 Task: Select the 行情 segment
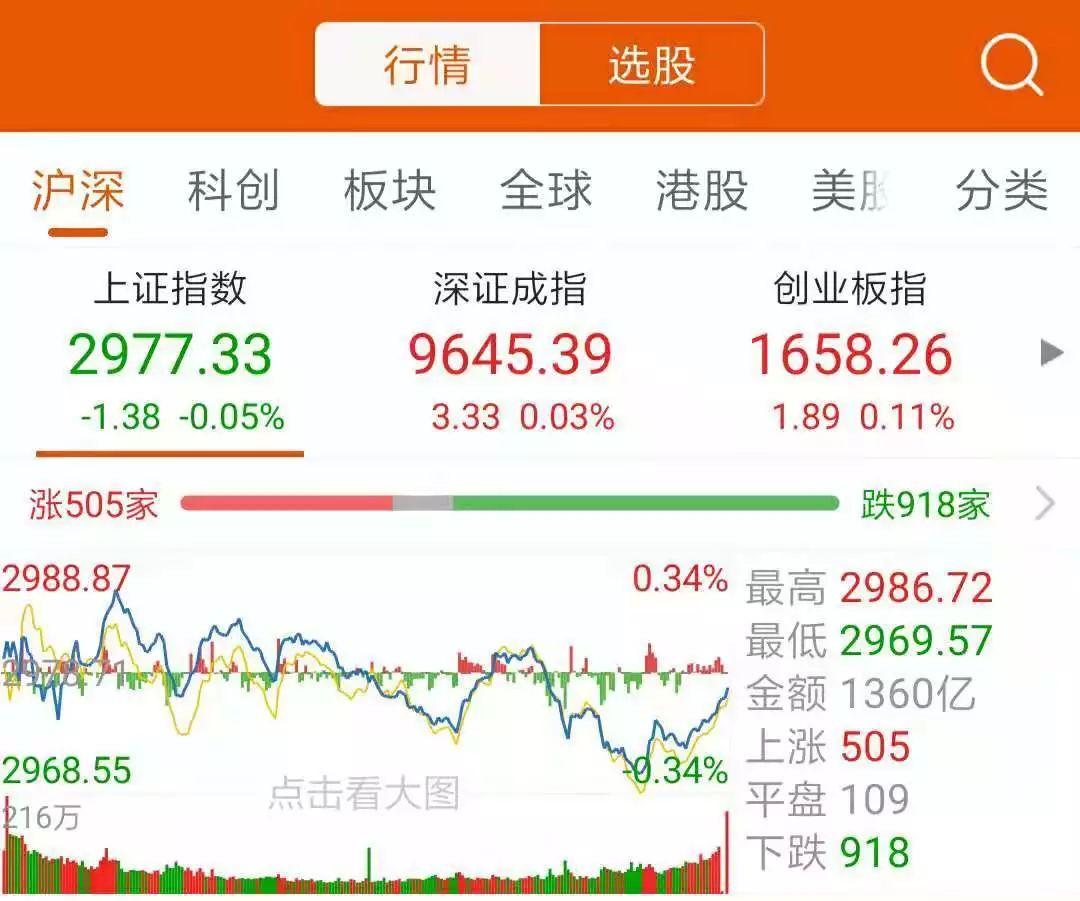click(428, 65)
